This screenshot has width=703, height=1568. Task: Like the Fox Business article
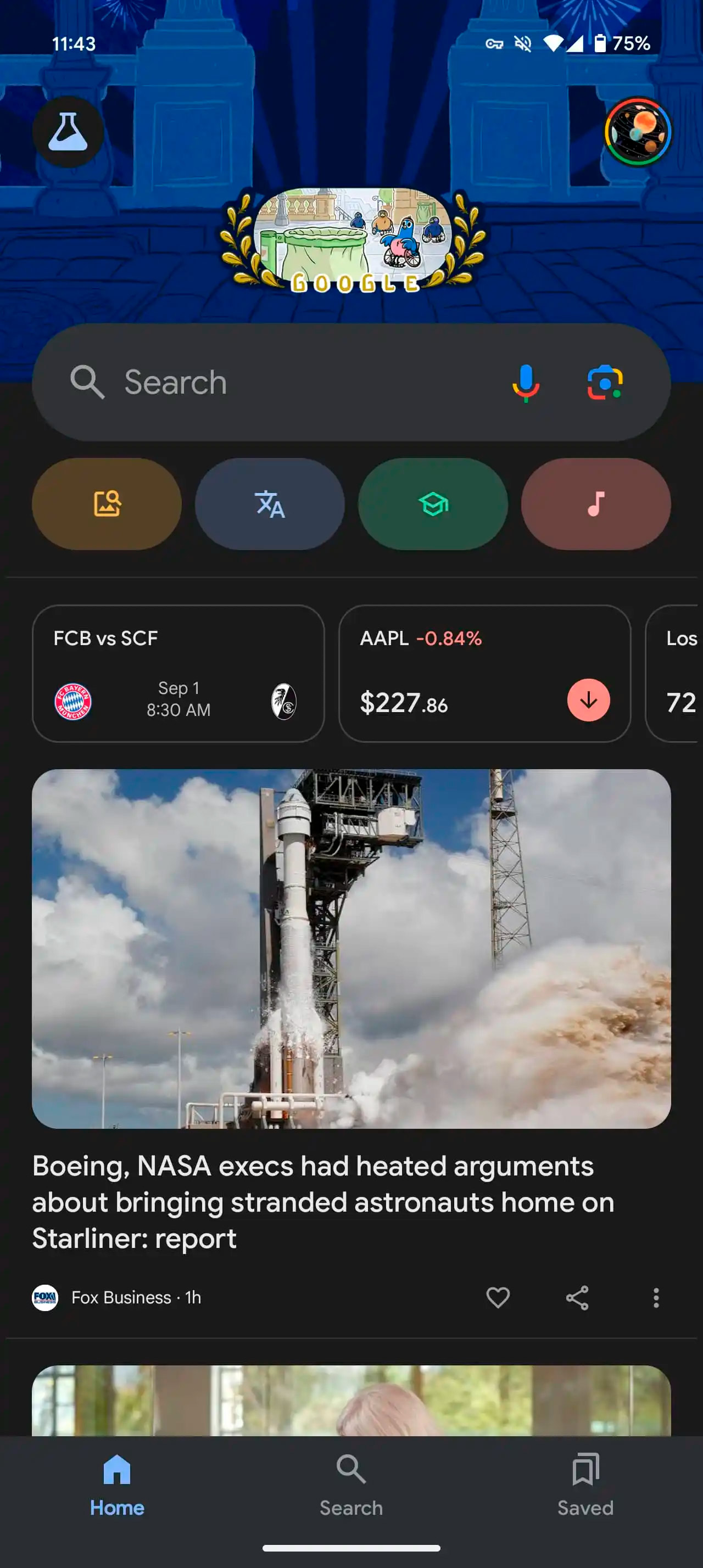pyautogui.click(x=497, y=1297)
